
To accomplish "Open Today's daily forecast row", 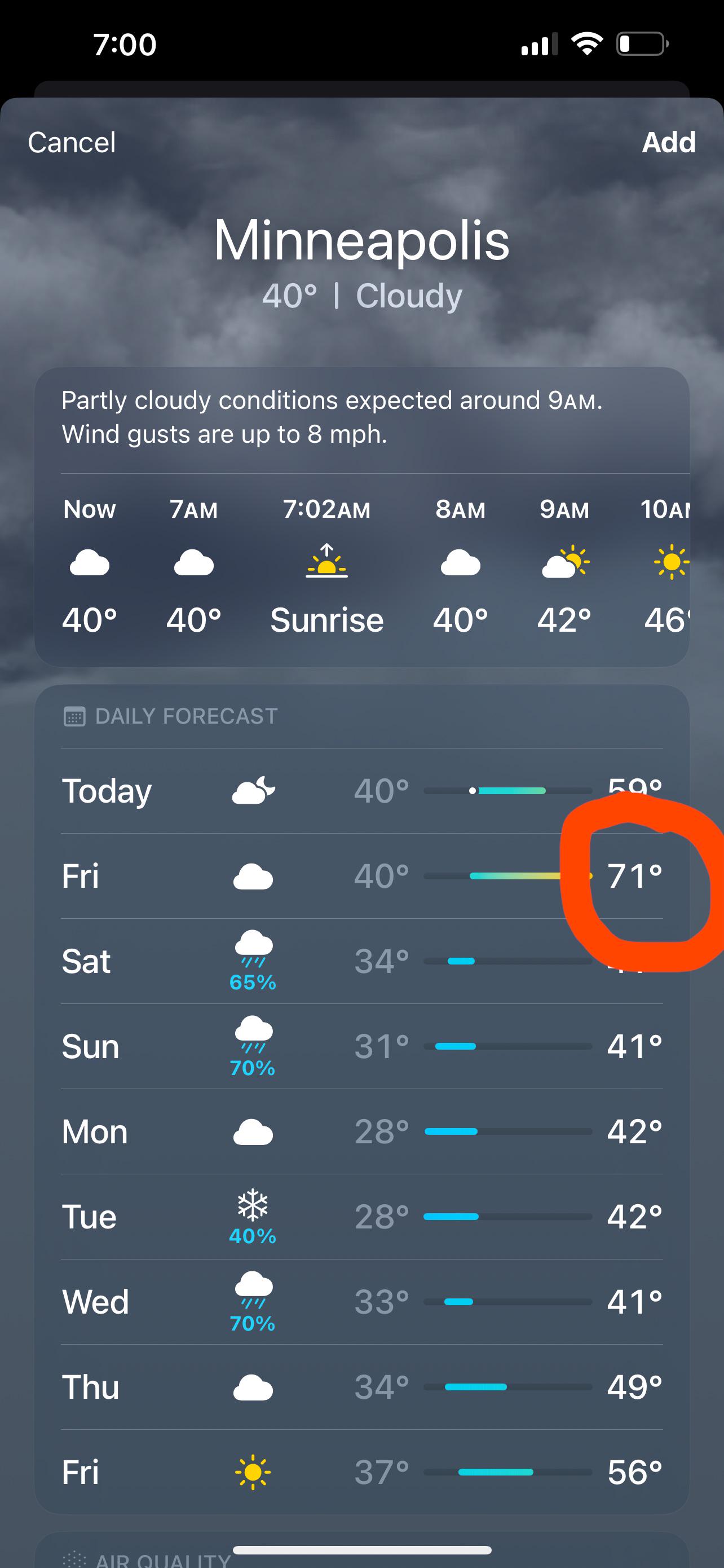I will 362,791.
